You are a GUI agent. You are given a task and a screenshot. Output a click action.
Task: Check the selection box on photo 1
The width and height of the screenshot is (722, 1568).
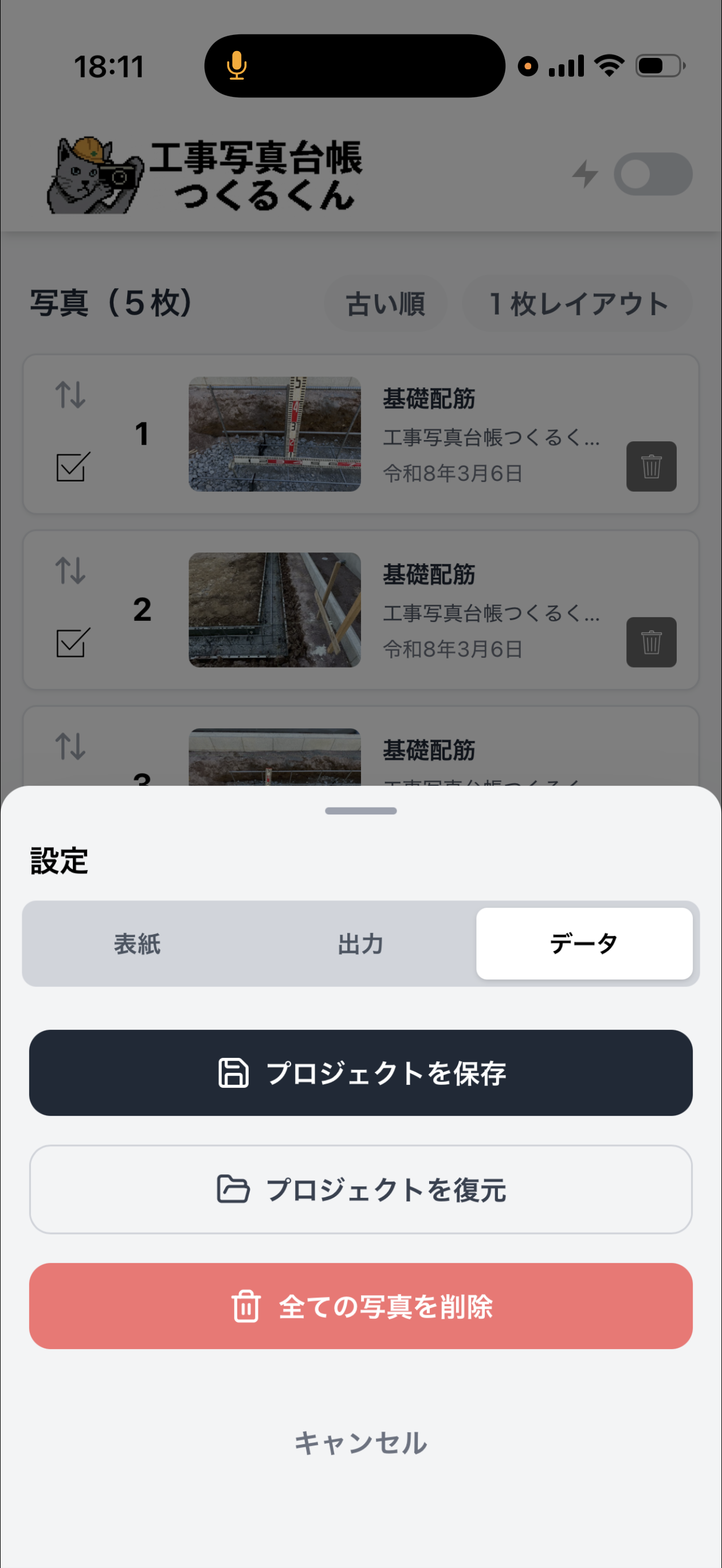(x=72, y=469)
